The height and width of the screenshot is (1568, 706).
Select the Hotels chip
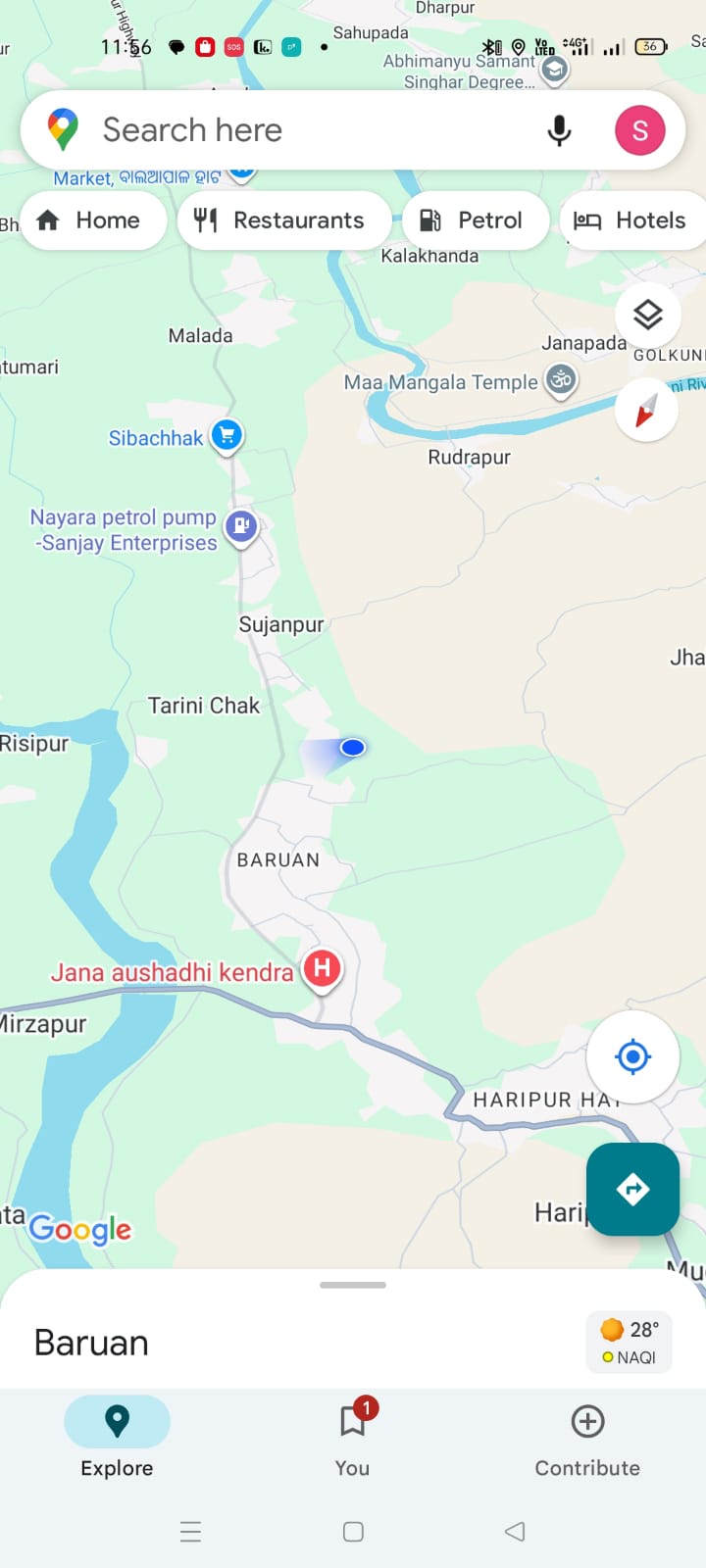click(633, 220)
